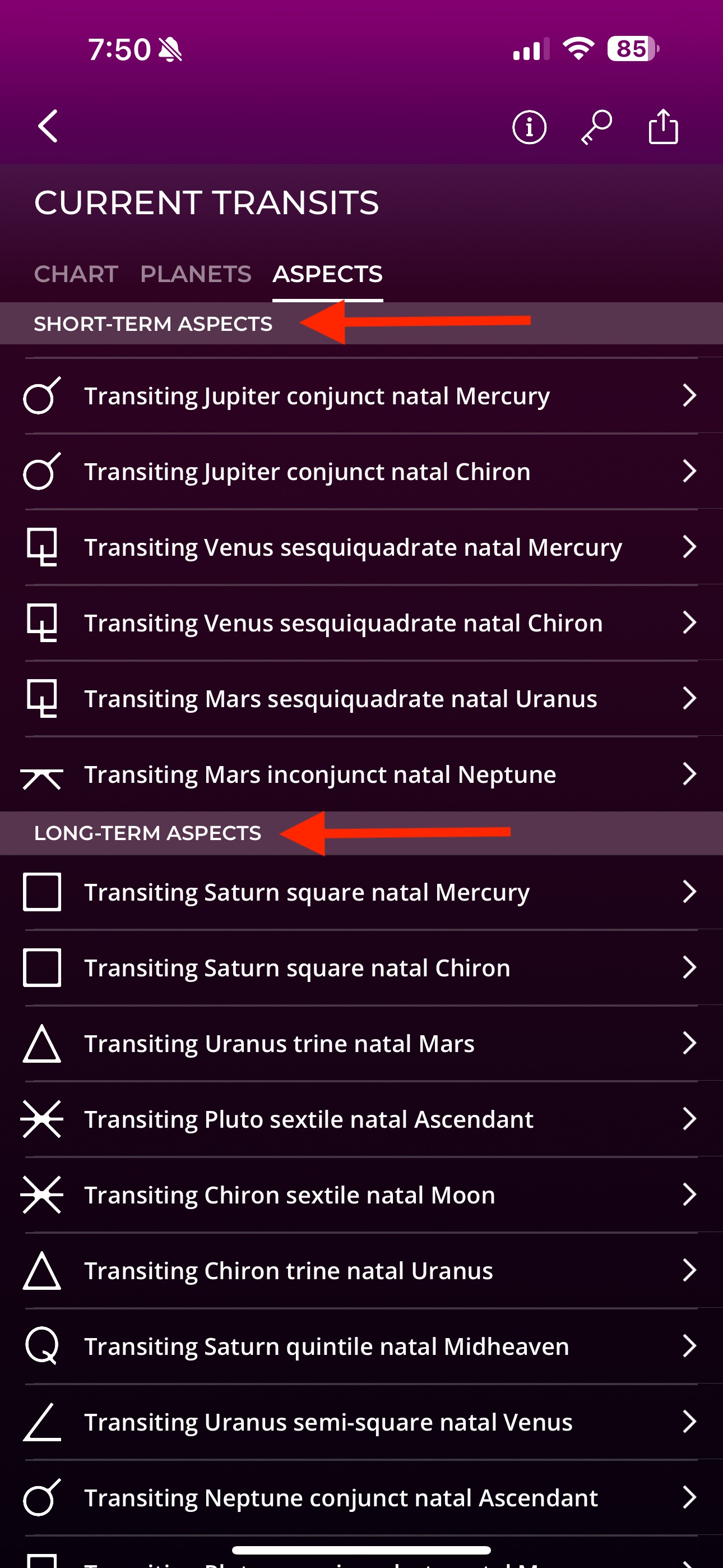View Transiting Chiron sextile natal Moon
Screen dimensions: 723x1568
(x=361, y=1195)
